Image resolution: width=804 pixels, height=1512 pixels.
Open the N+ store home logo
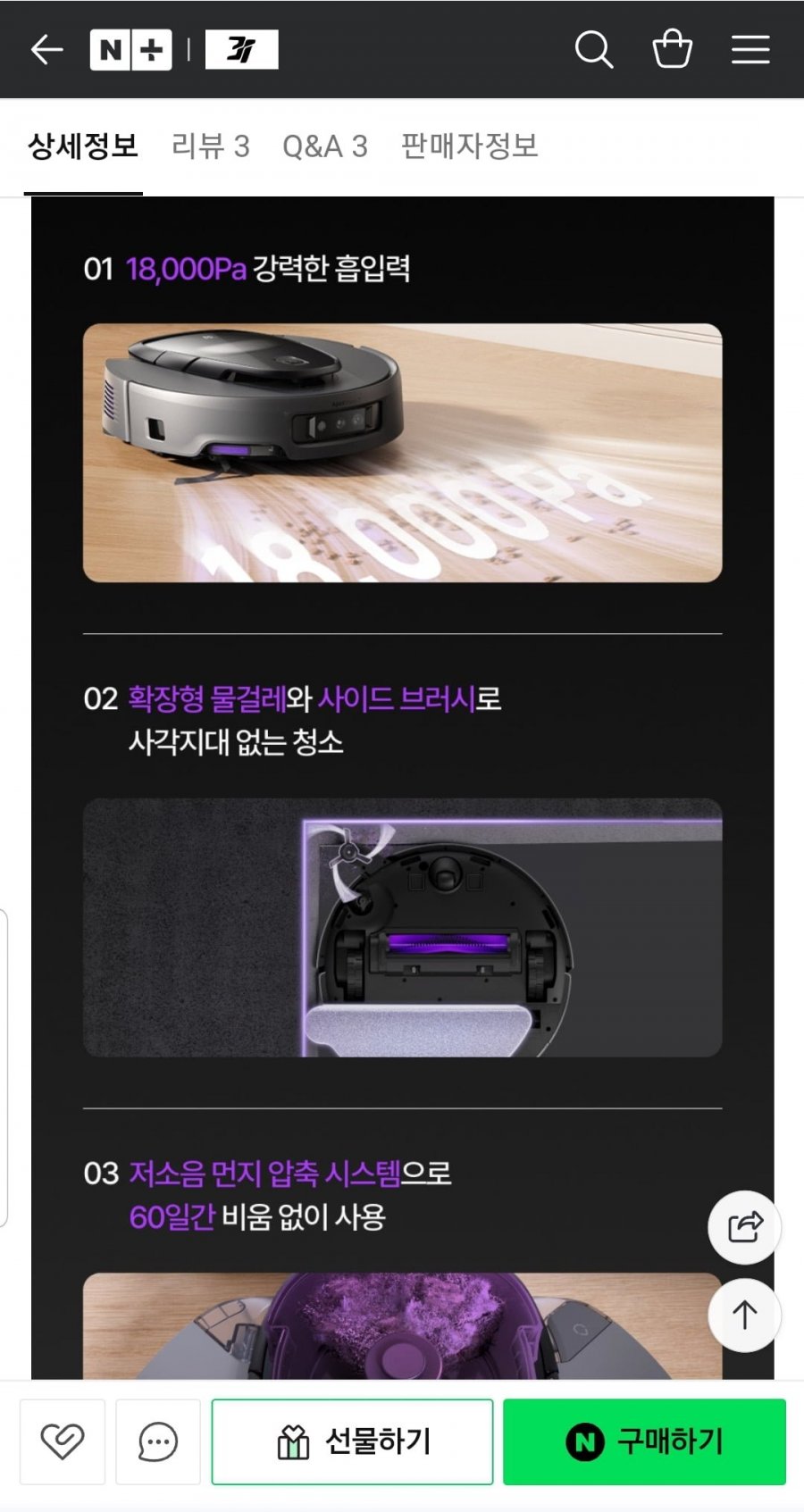pyautogui.click(x=130, y=50)
